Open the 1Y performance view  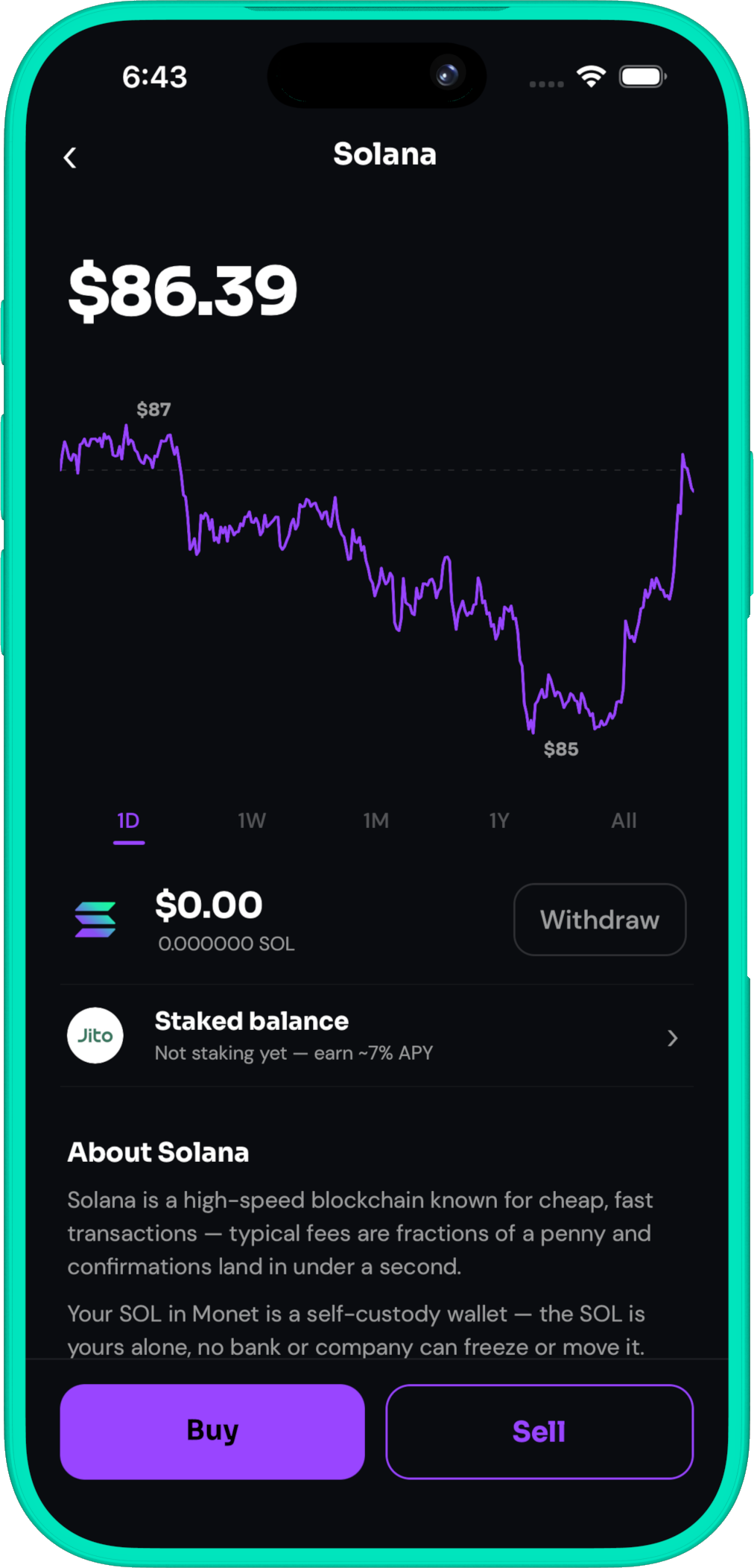[500, 820]
